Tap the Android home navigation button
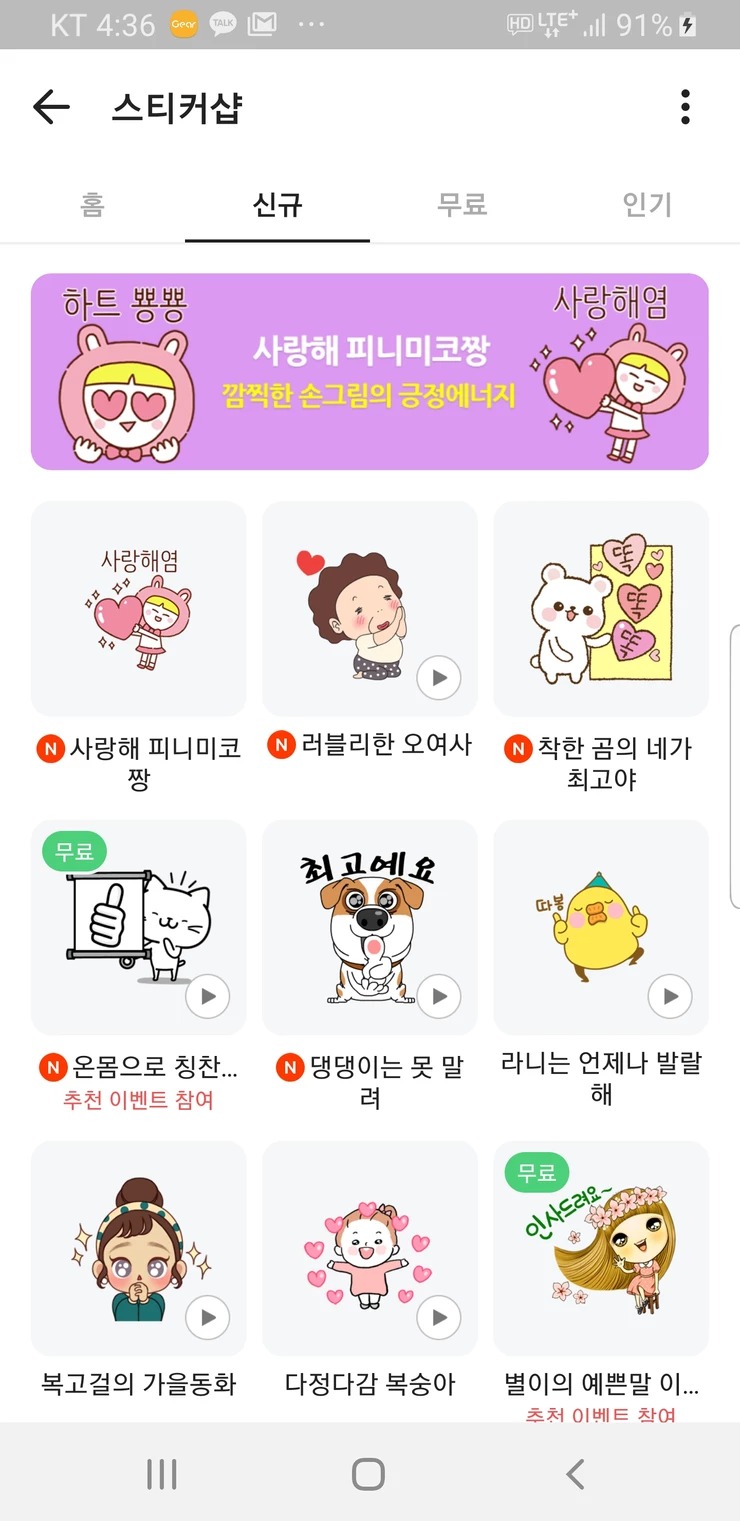Screen dimensions: 740x1521 coord(370,1472)
